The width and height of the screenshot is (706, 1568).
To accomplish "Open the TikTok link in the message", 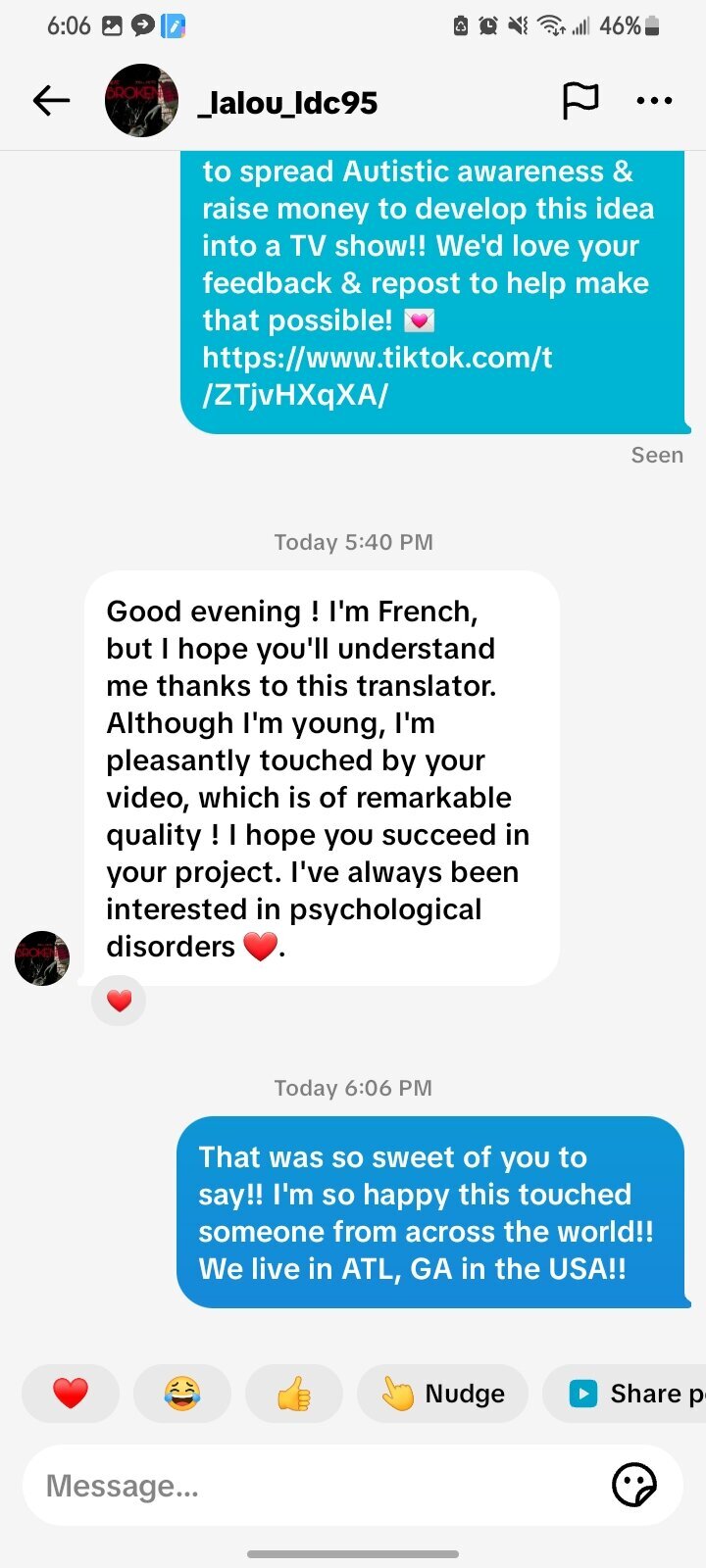I will click(x=378, y=376).
